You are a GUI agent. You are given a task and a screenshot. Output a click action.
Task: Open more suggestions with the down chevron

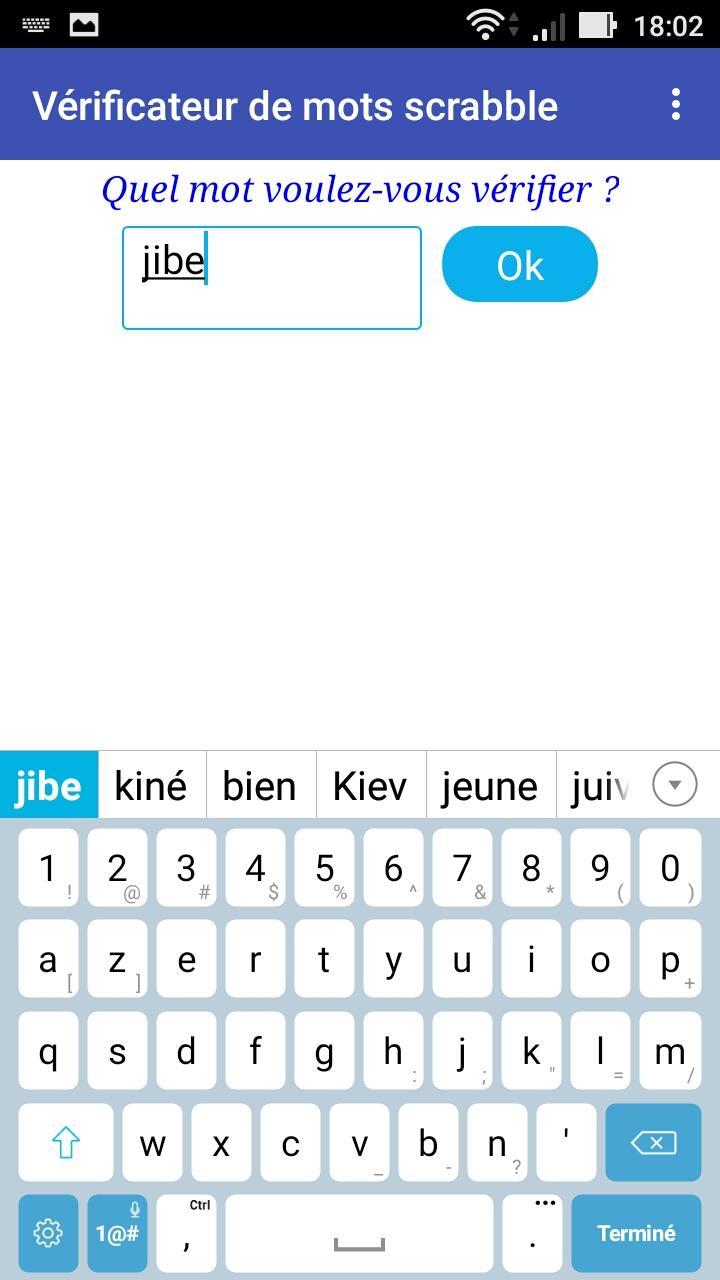[674, 784]
